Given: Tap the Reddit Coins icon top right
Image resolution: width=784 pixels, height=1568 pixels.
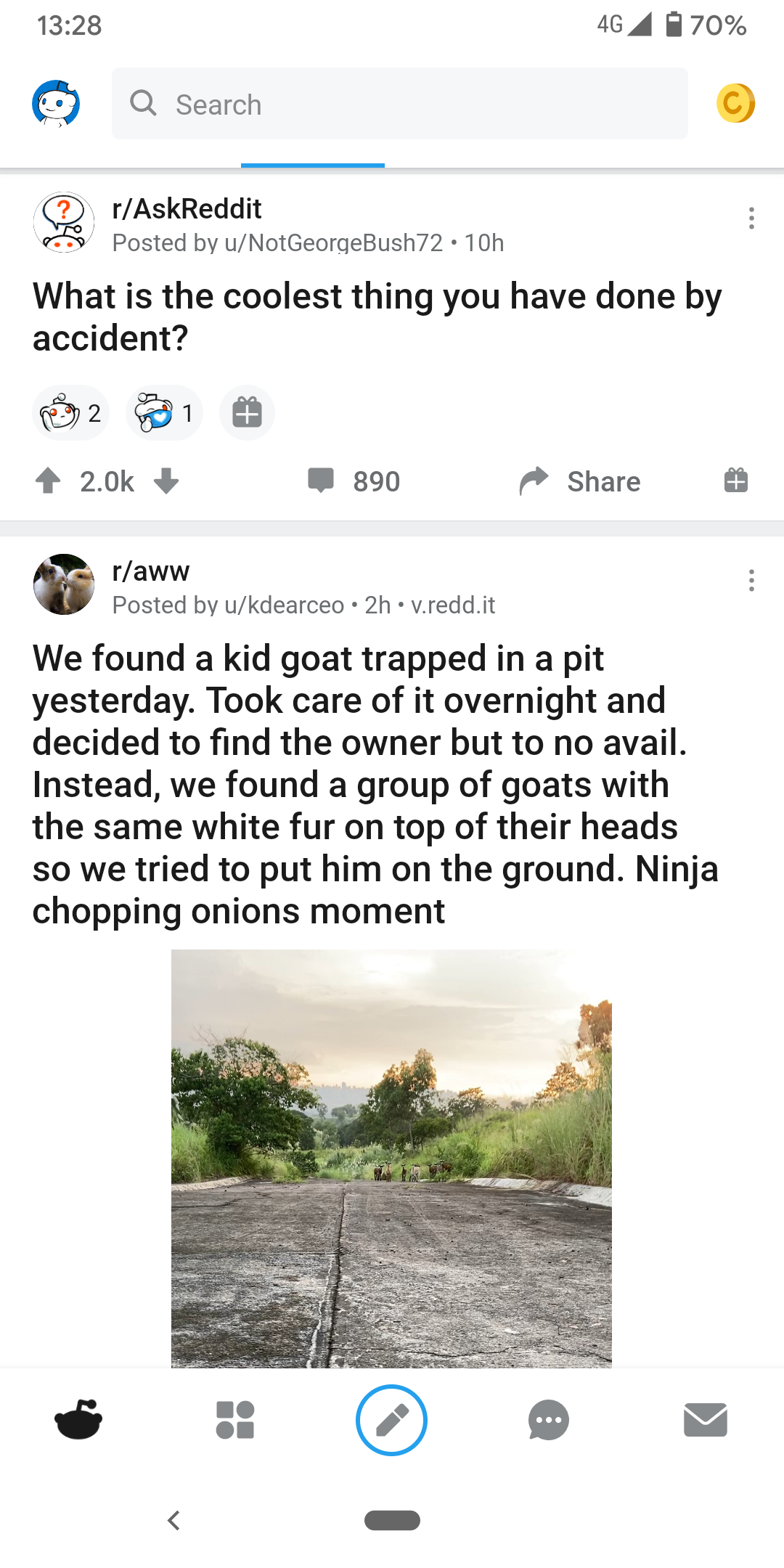Looking at the screenshot, I should (x=736, y=104).
